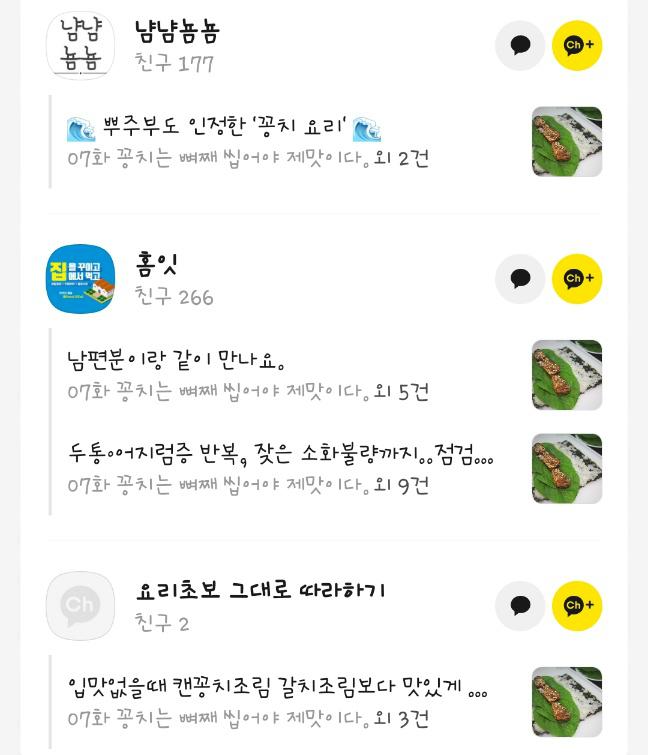This screenshot has width=648, height=755.
Task: Start a chat with 냠냠뇸뇸 channel
Action: point(520,45)
